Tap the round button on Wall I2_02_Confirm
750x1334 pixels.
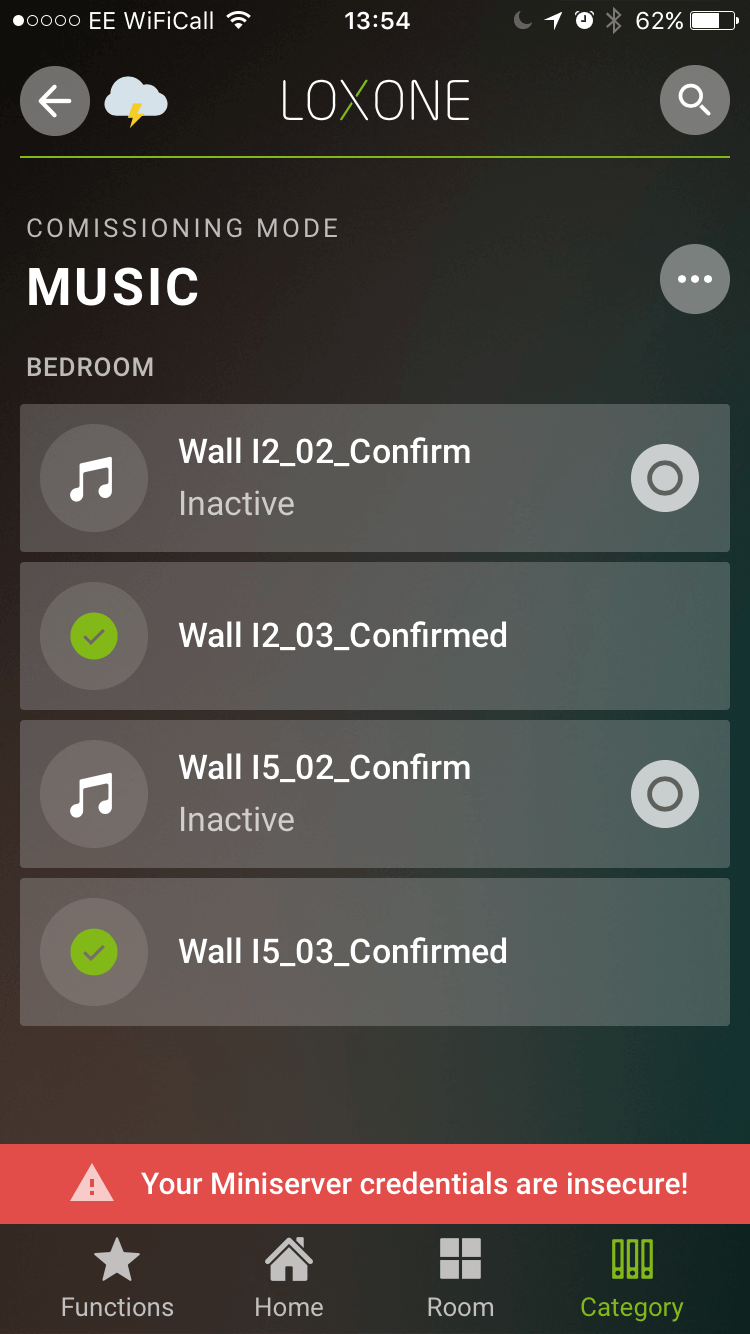665,478
